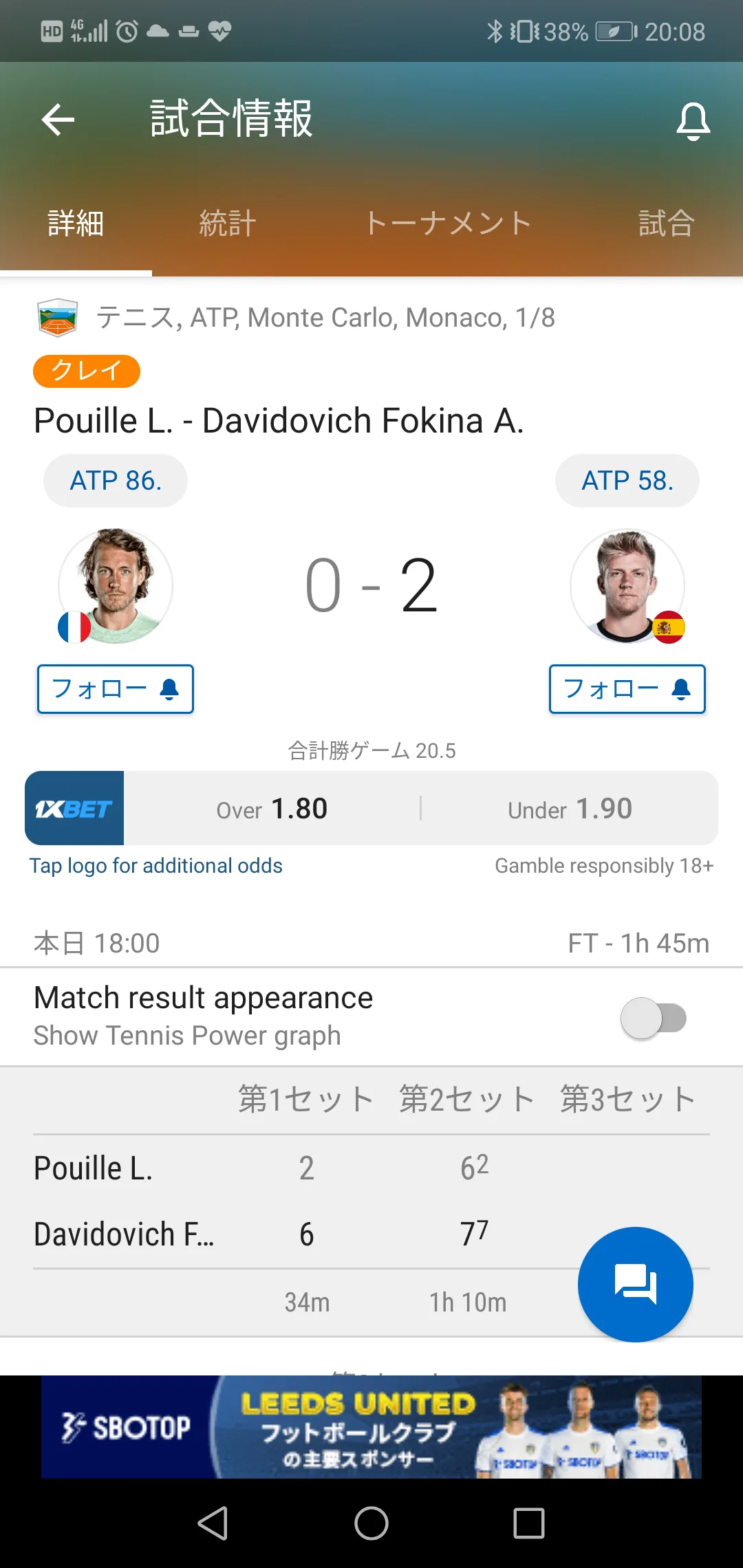Select the Over 1.80 odds

click(272, 809)
